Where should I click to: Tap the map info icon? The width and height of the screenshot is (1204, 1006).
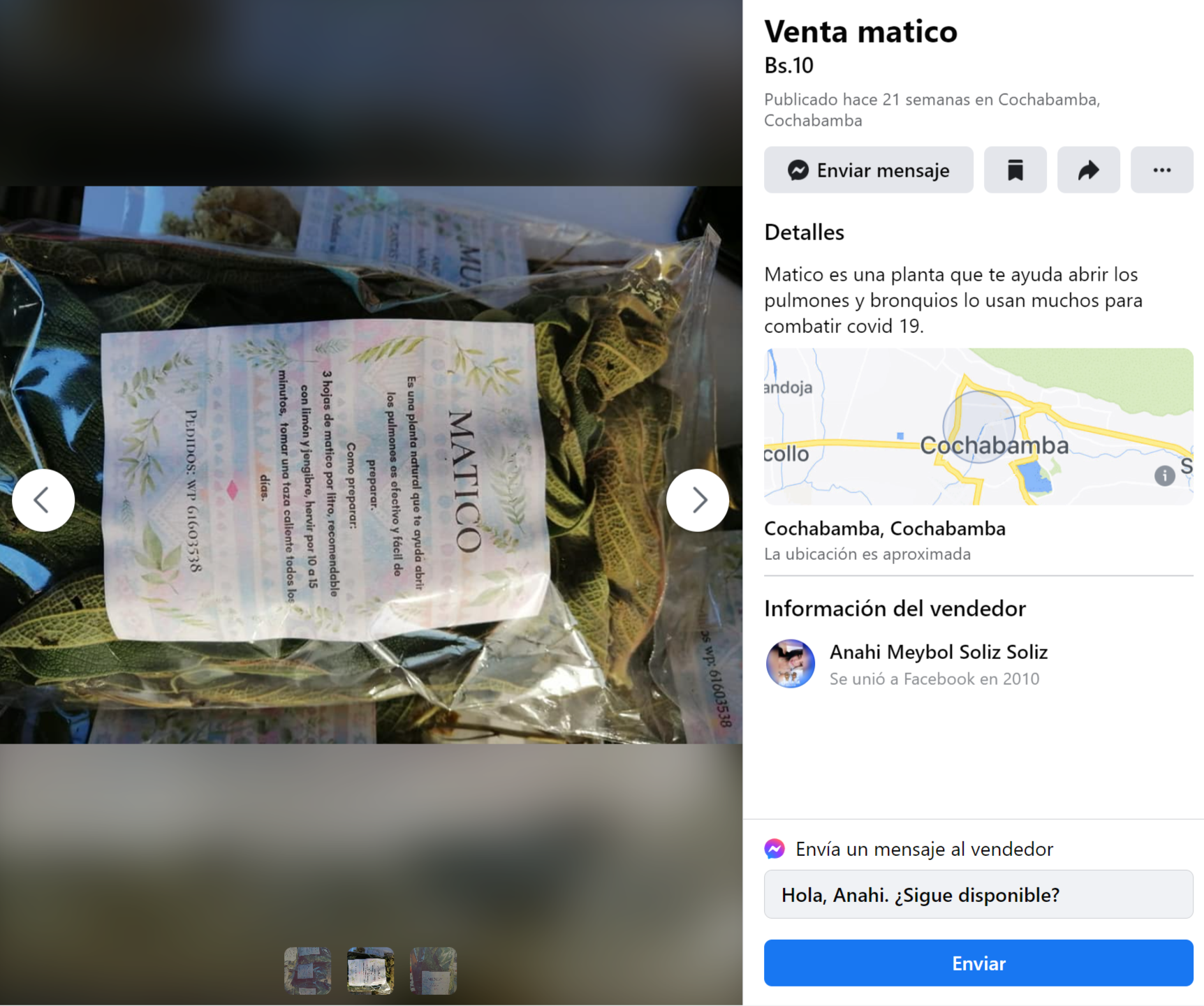point(1164,475)
